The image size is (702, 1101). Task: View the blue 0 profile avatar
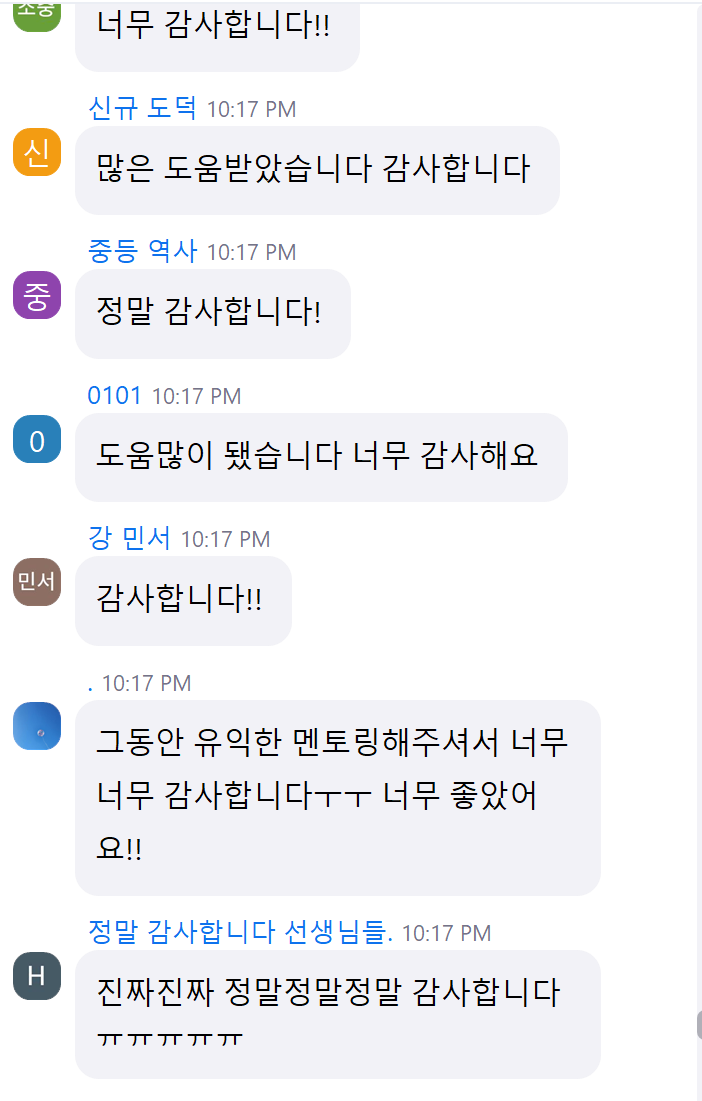click(37, 440)
